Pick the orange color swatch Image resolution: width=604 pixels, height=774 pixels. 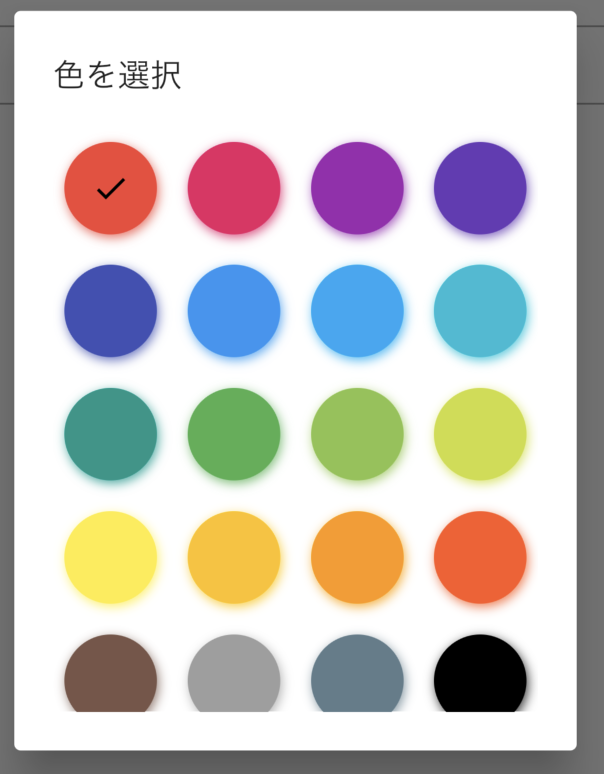click(x=357, y=557)
